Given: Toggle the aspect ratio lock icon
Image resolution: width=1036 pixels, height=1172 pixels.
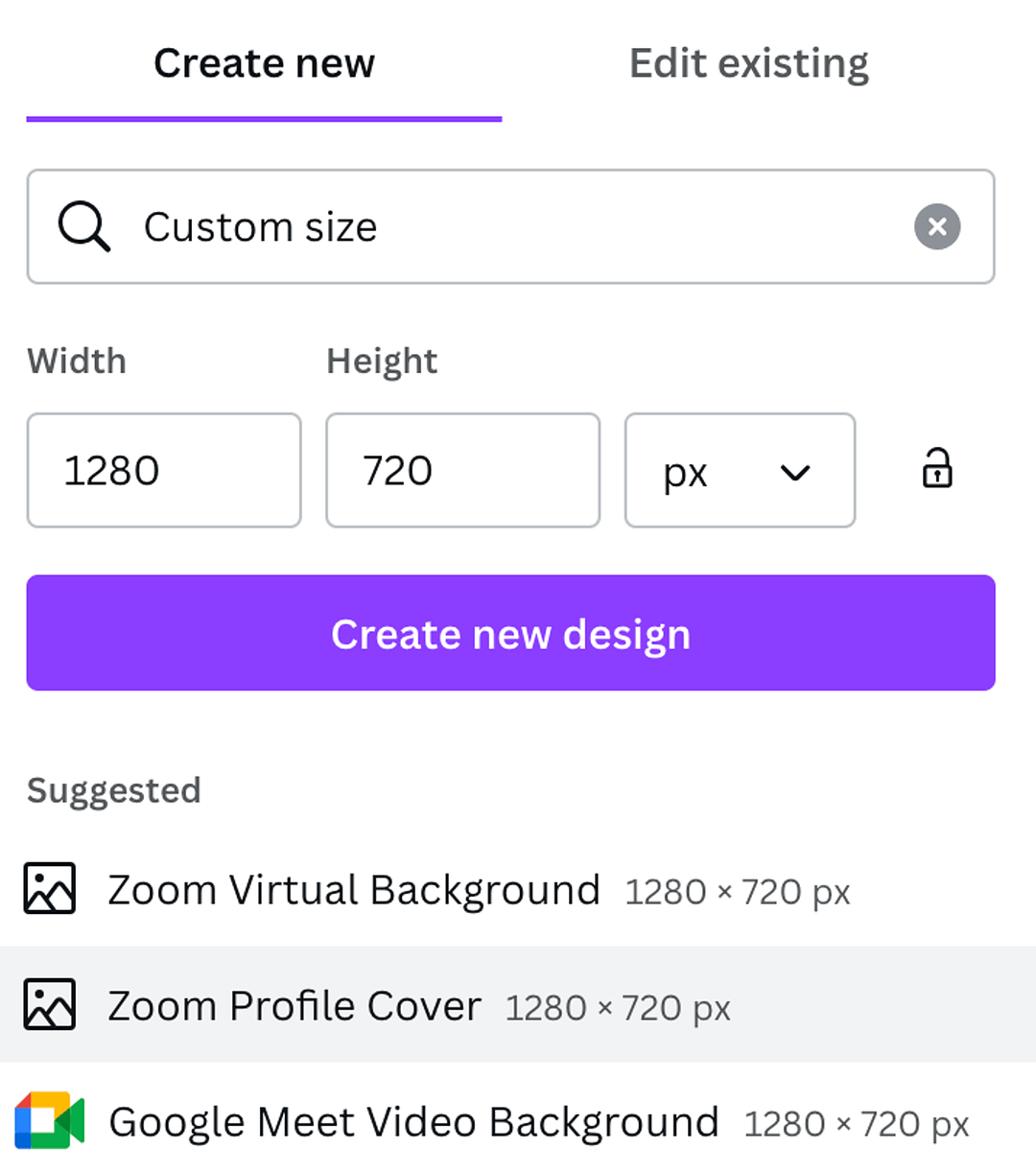Looking at the screenshot, I should (937, 469).
